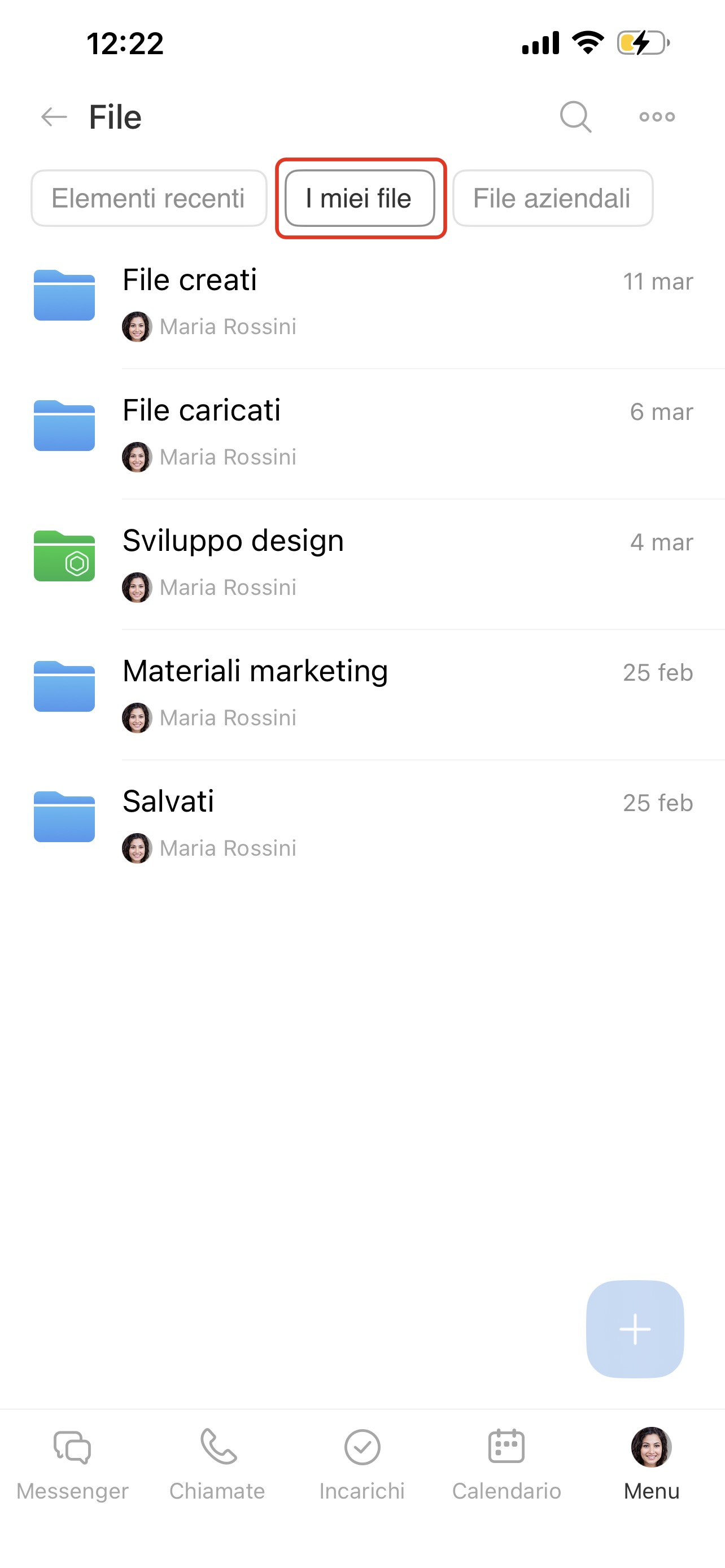Open the Menu tab
This screenshot has height=1568, width=725.
point(652,1464)
